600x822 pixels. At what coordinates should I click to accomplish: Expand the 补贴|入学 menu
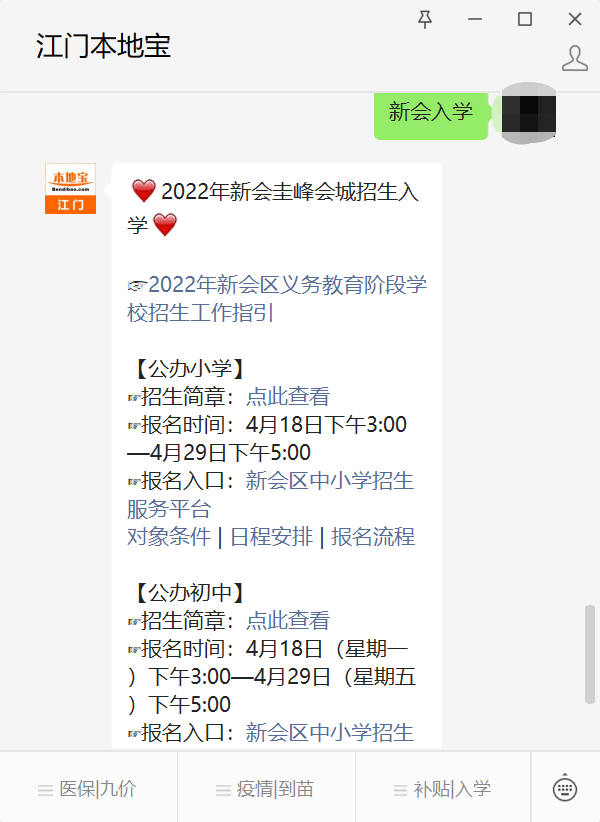point(443,789)
